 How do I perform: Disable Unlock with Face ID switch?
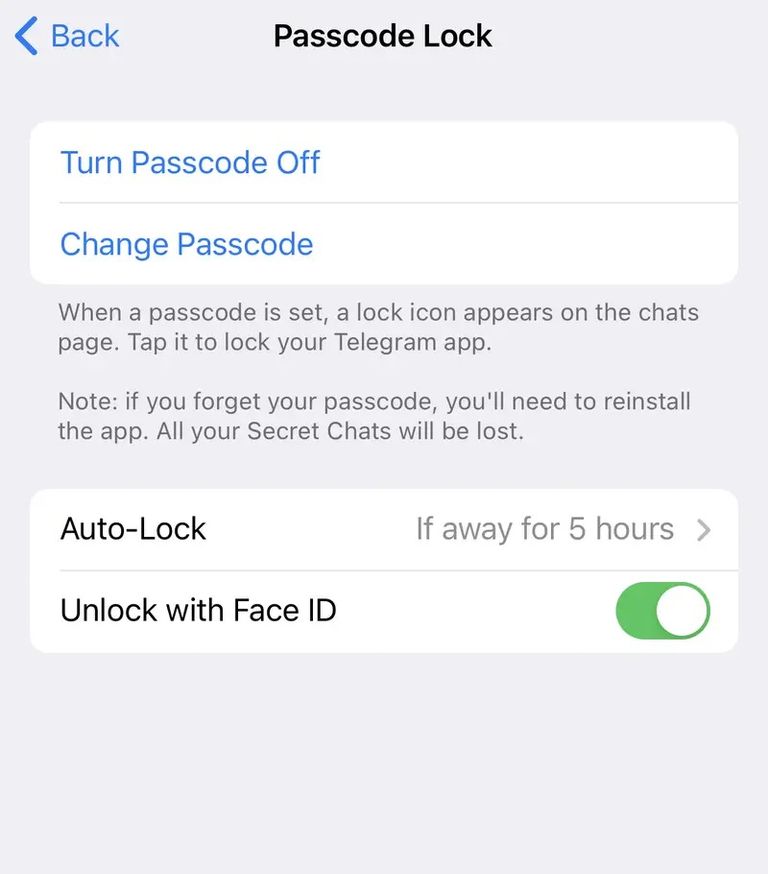pyautogui.click(x=662, y=611)
